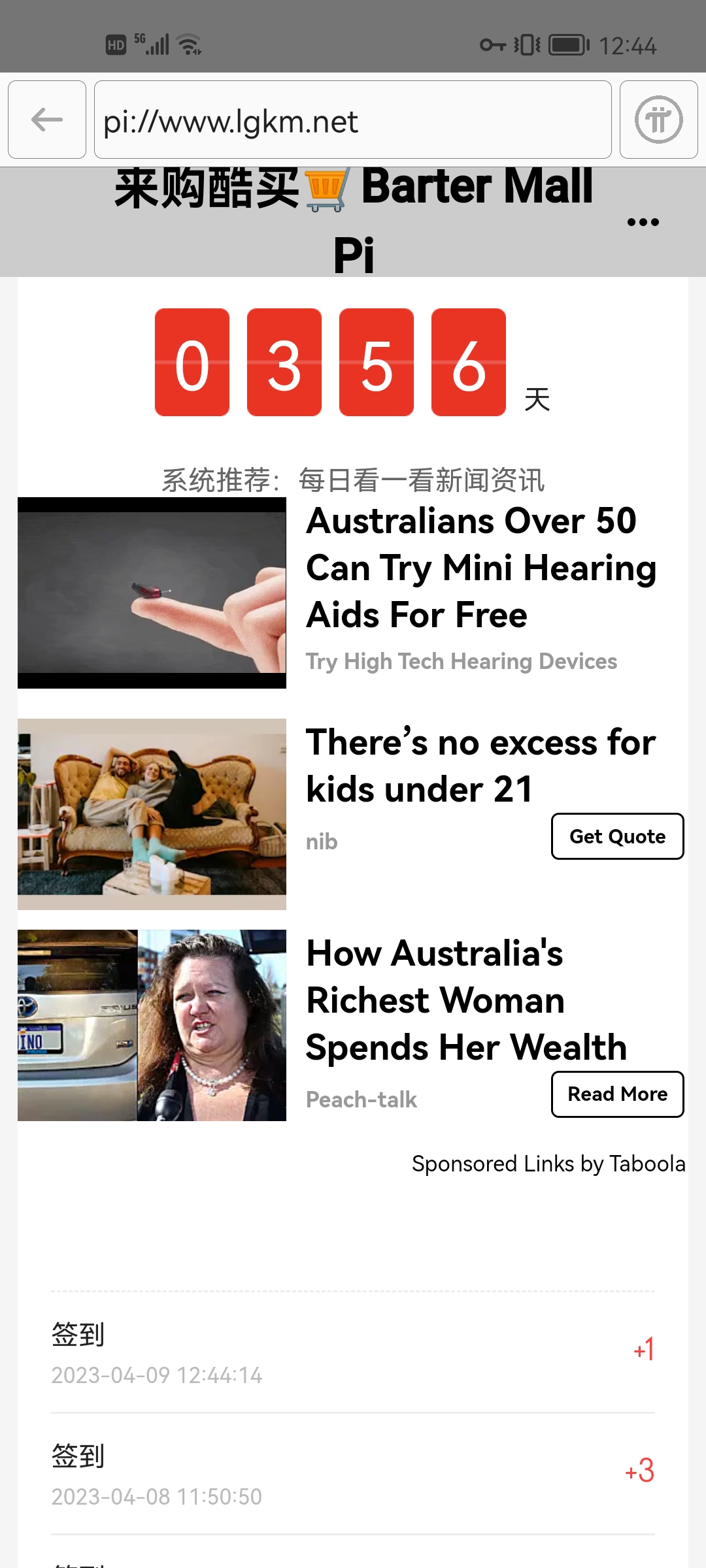Tap the Get Quote button

click(x=617, y=836)
